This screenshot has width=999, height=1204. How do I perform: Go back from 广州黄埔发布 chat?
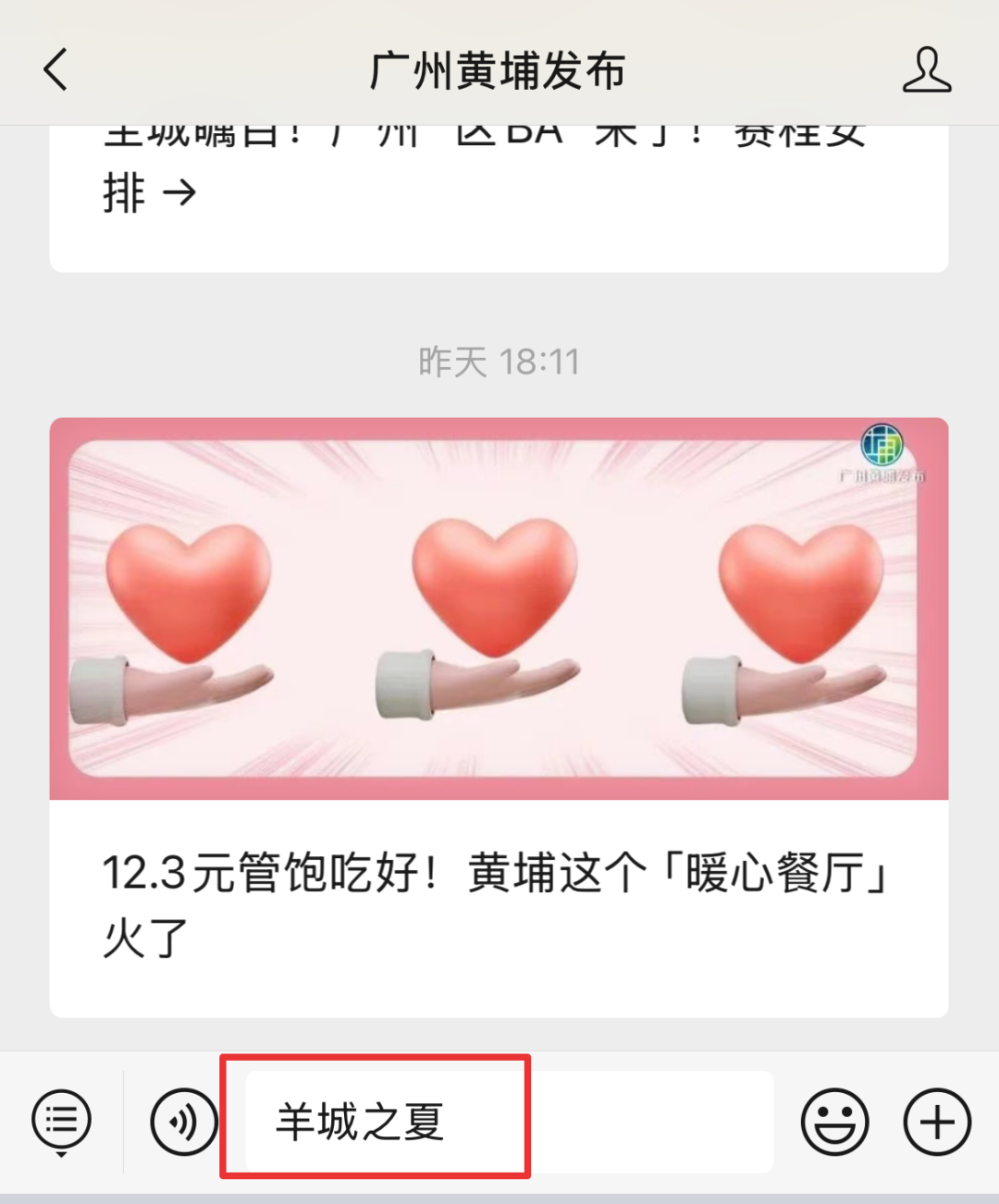point(56,70)
